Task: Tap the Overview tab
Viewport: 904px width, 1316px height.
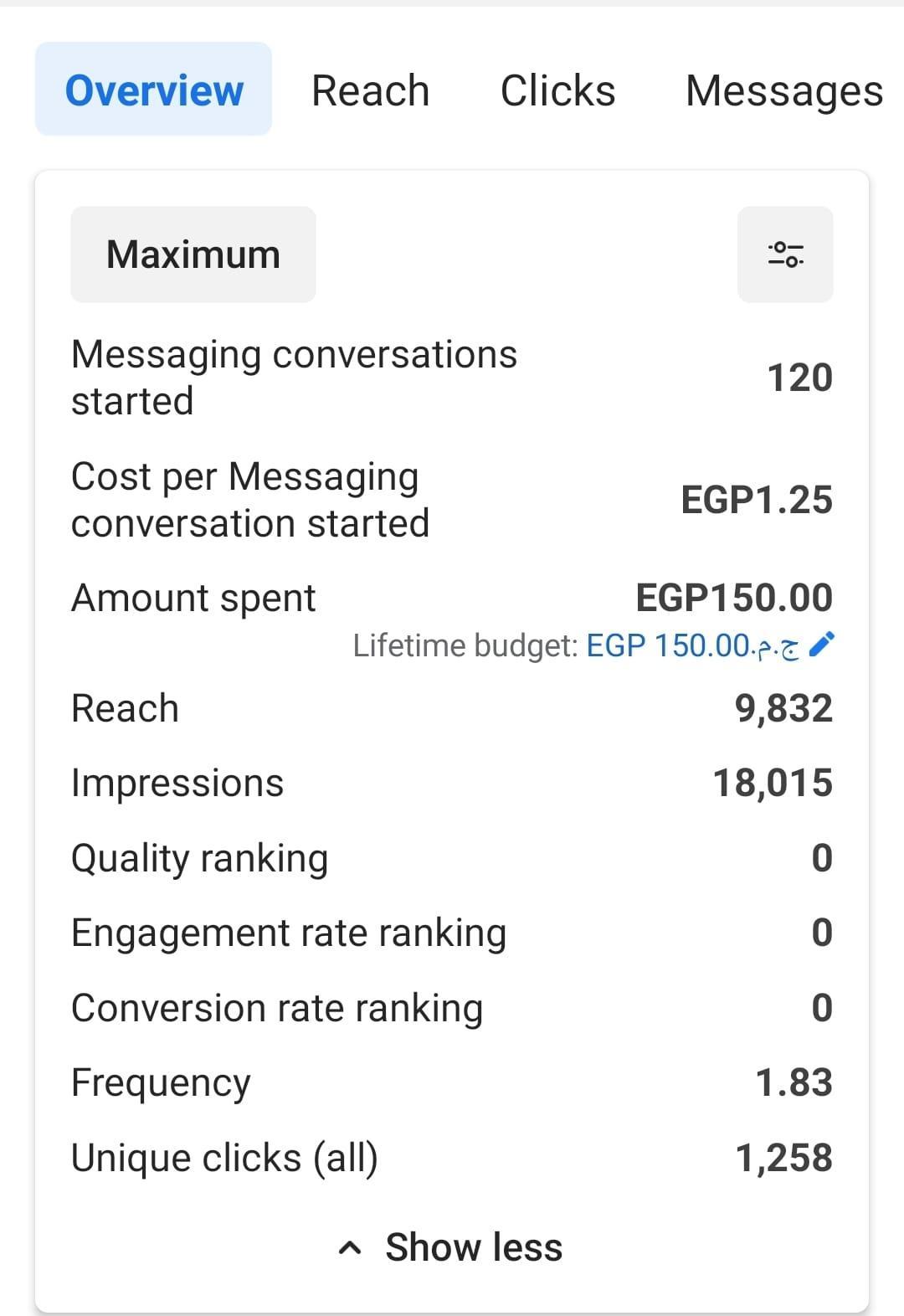Action: click(154, 90)
